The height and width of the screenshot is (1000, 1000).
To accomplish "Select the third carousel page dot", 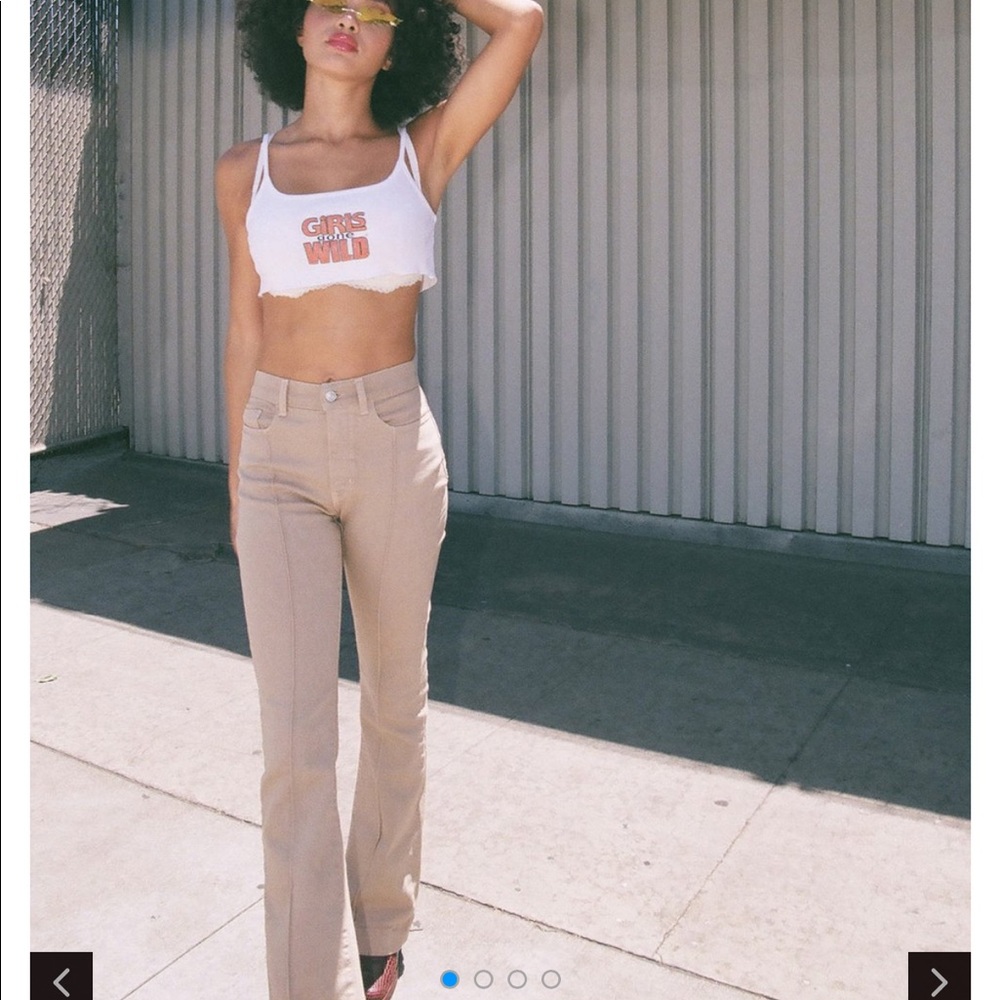I will pyautogui.click(x=517, y=979).
